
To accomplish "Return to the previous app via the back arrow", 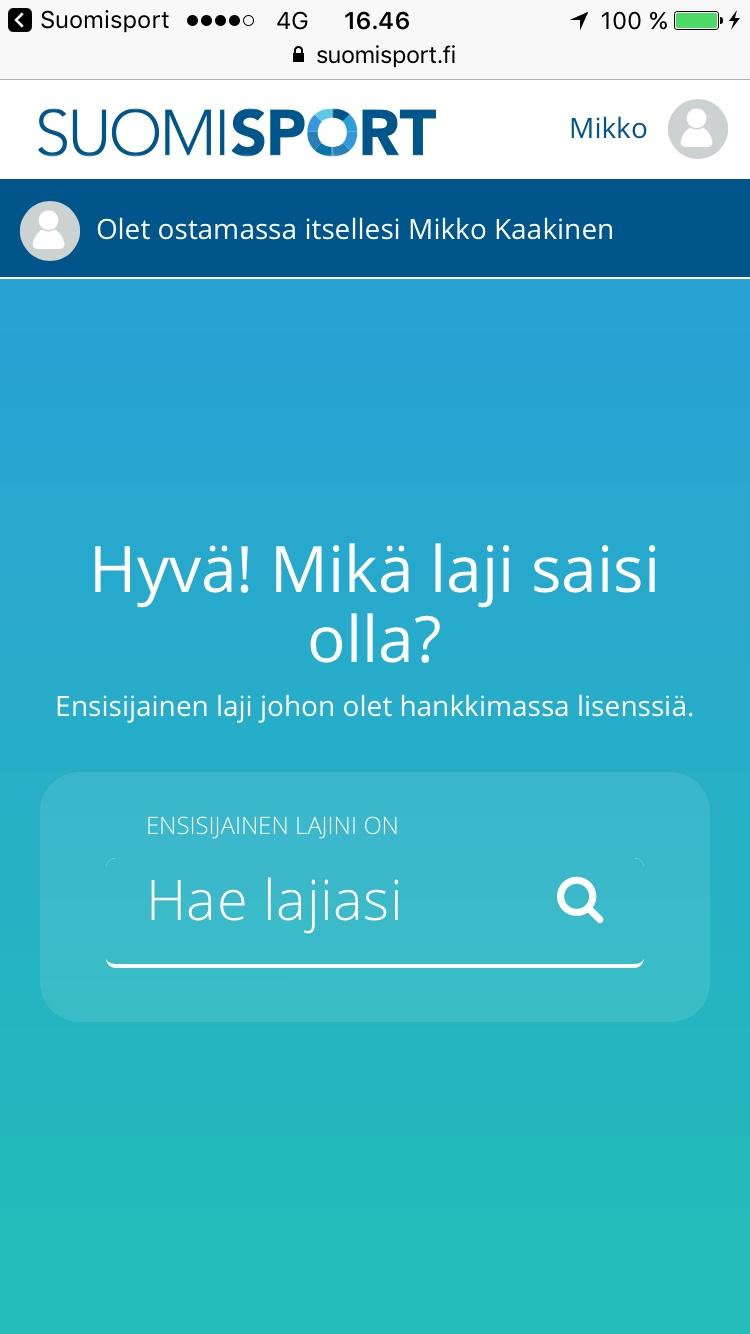I will [x=19, y=20].
